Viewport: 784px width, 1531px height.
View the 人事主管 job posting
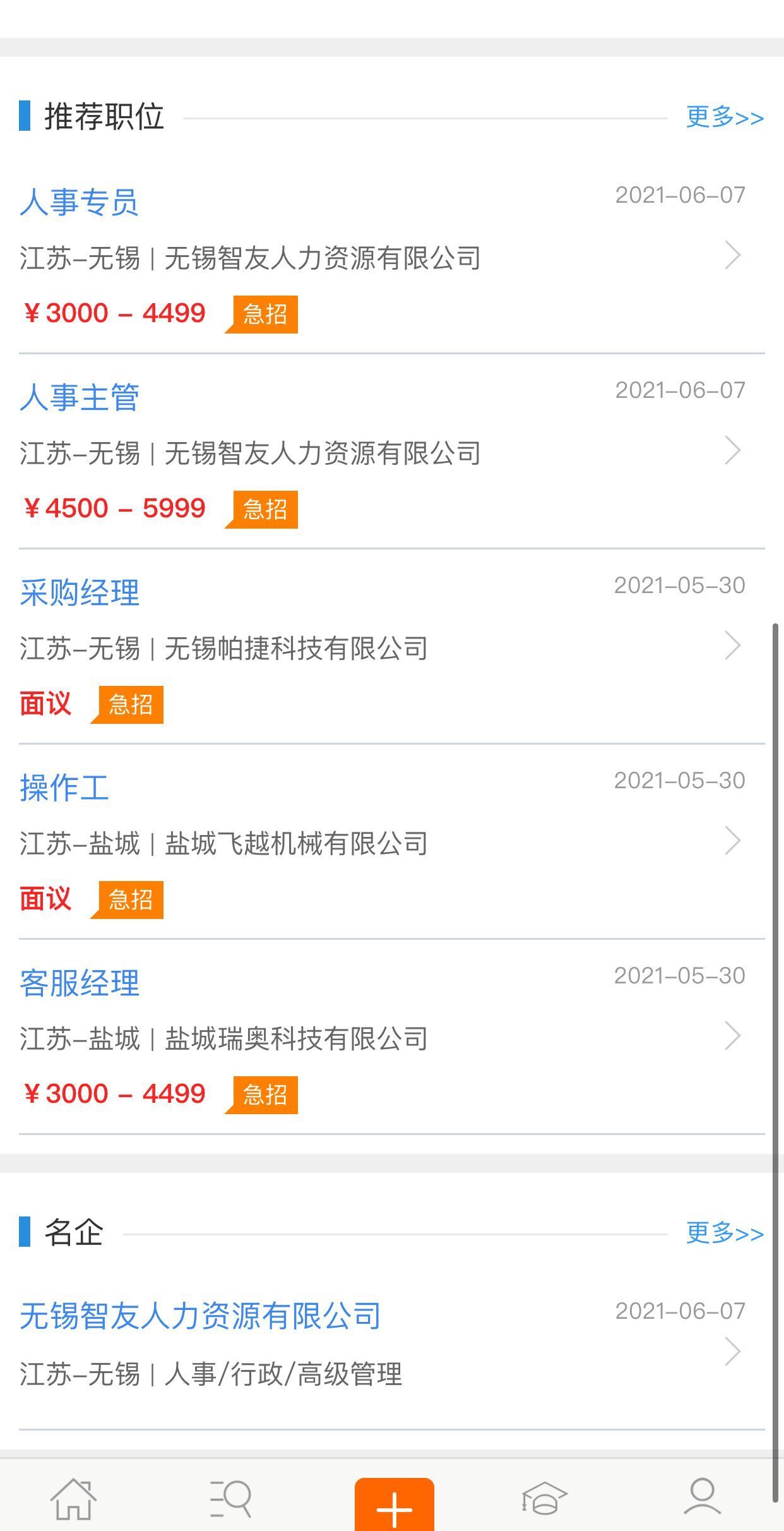80,398
